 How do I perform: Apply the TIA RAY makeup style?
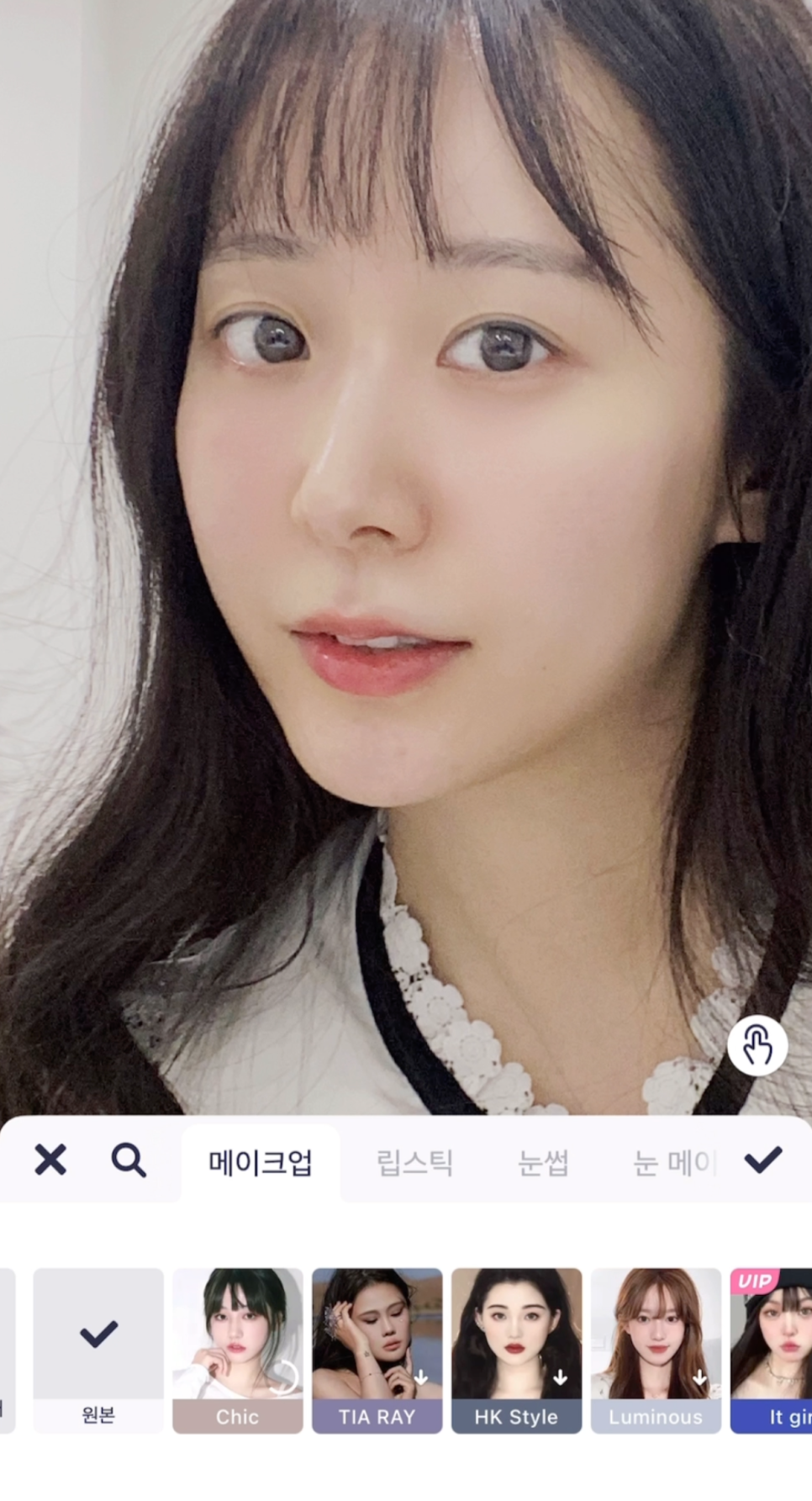click(x=377, y=1350)
